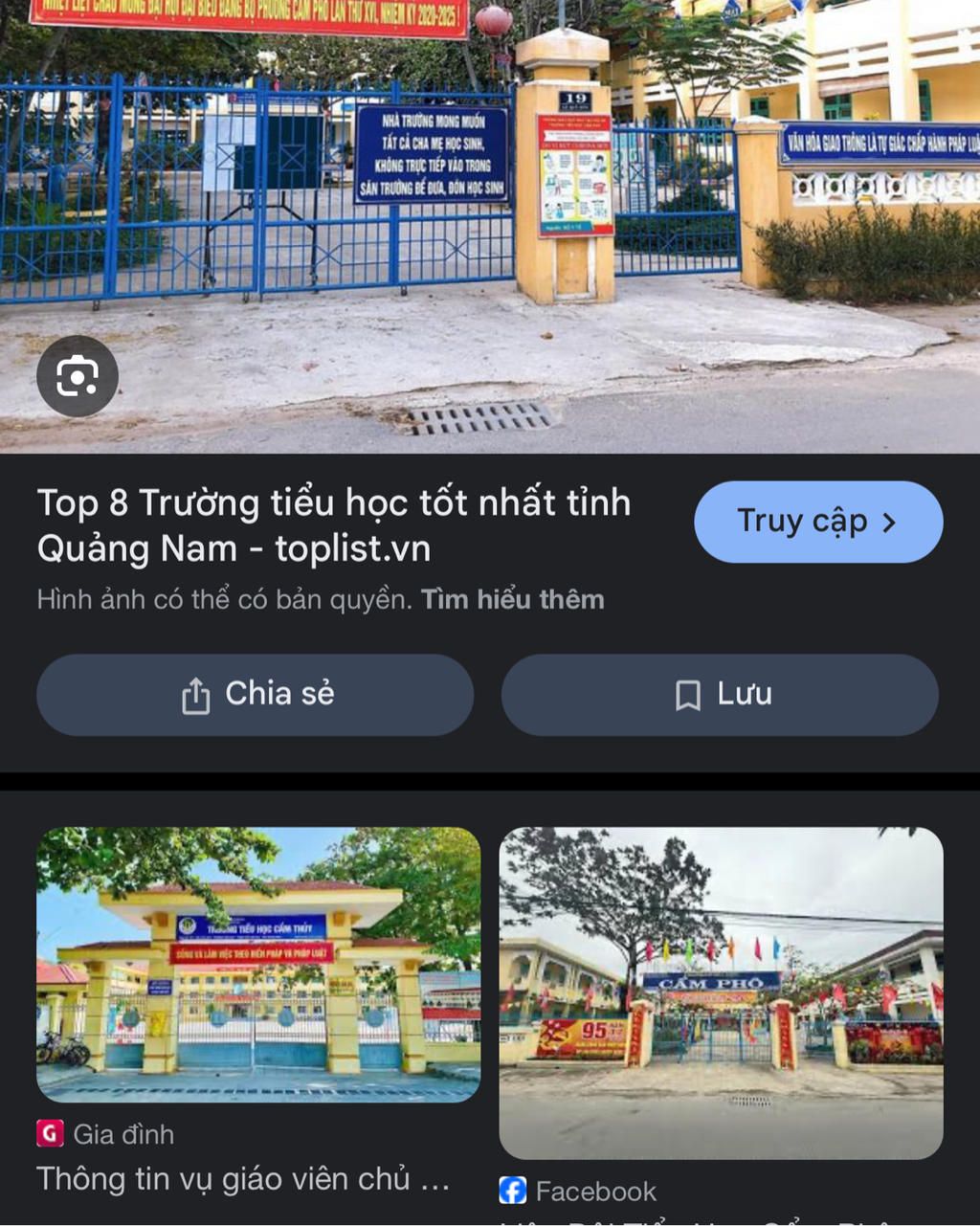This screenshot has width=980, height=1226.
Task: Search this image with Google Lens
Action: pos(78,376)
